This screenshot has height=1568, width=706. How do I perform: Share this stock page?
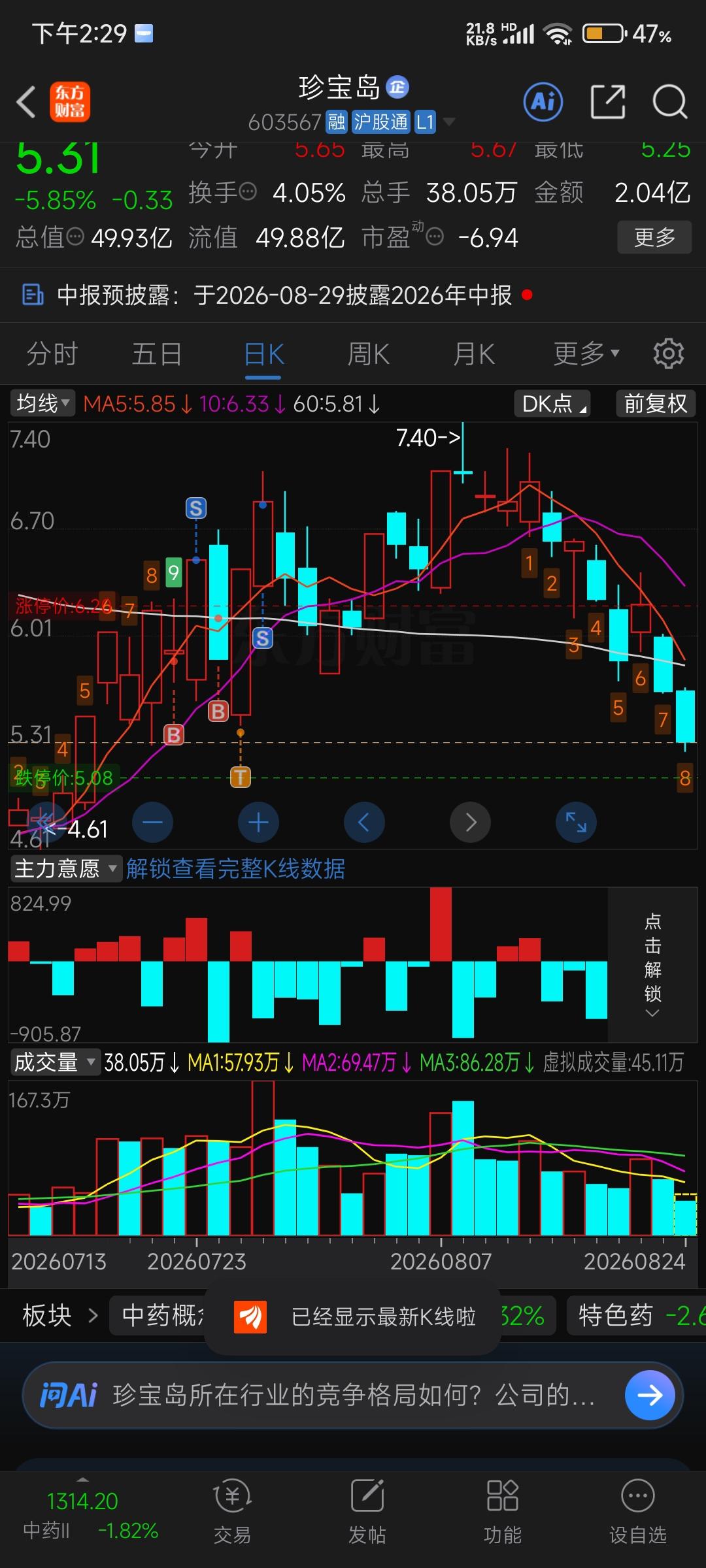click(608, 102)
